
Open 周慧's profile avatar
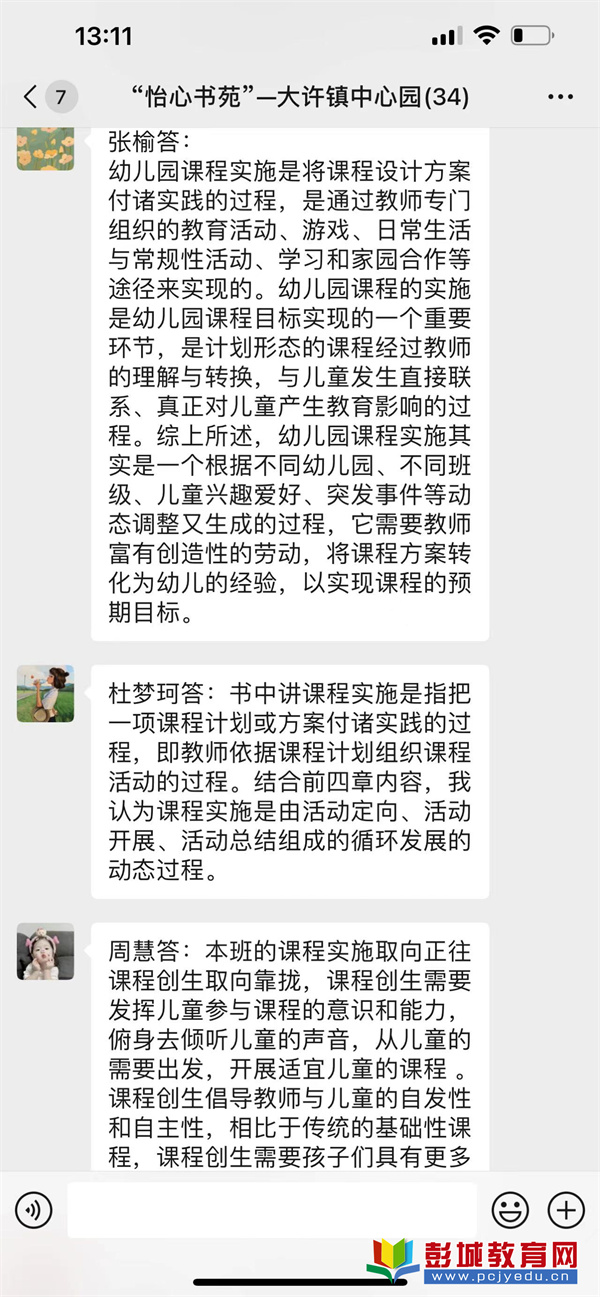click(x=46, y=951)
